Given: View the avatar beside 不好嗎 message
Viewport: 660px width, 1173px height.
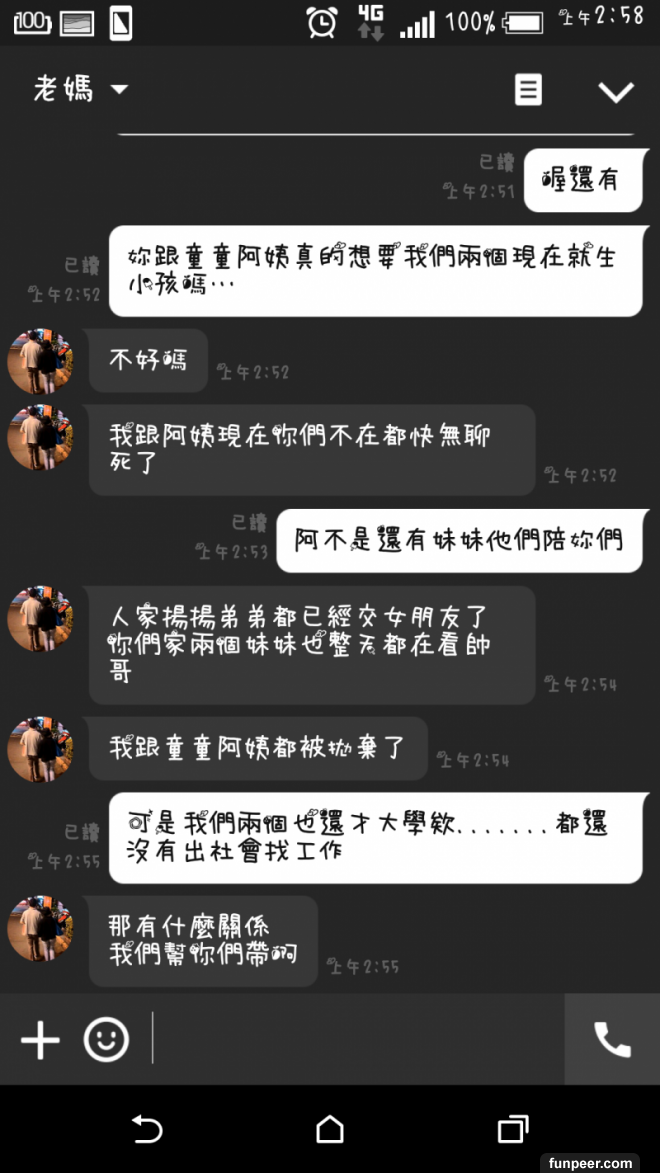Looking at the screenshot, I should coord(40,361).
